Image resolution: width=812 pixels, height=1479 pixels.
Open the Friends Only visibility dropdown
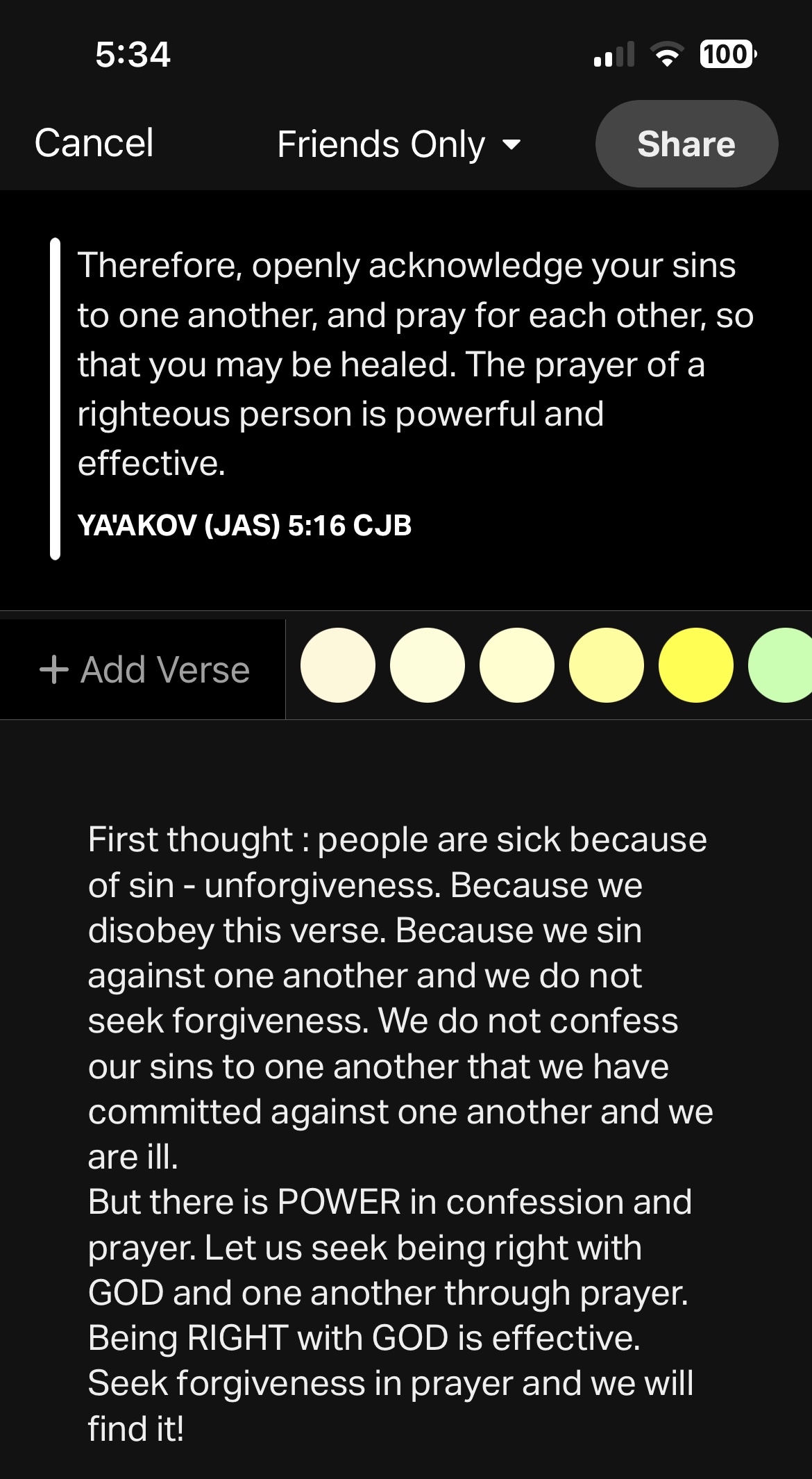(398, 144)
